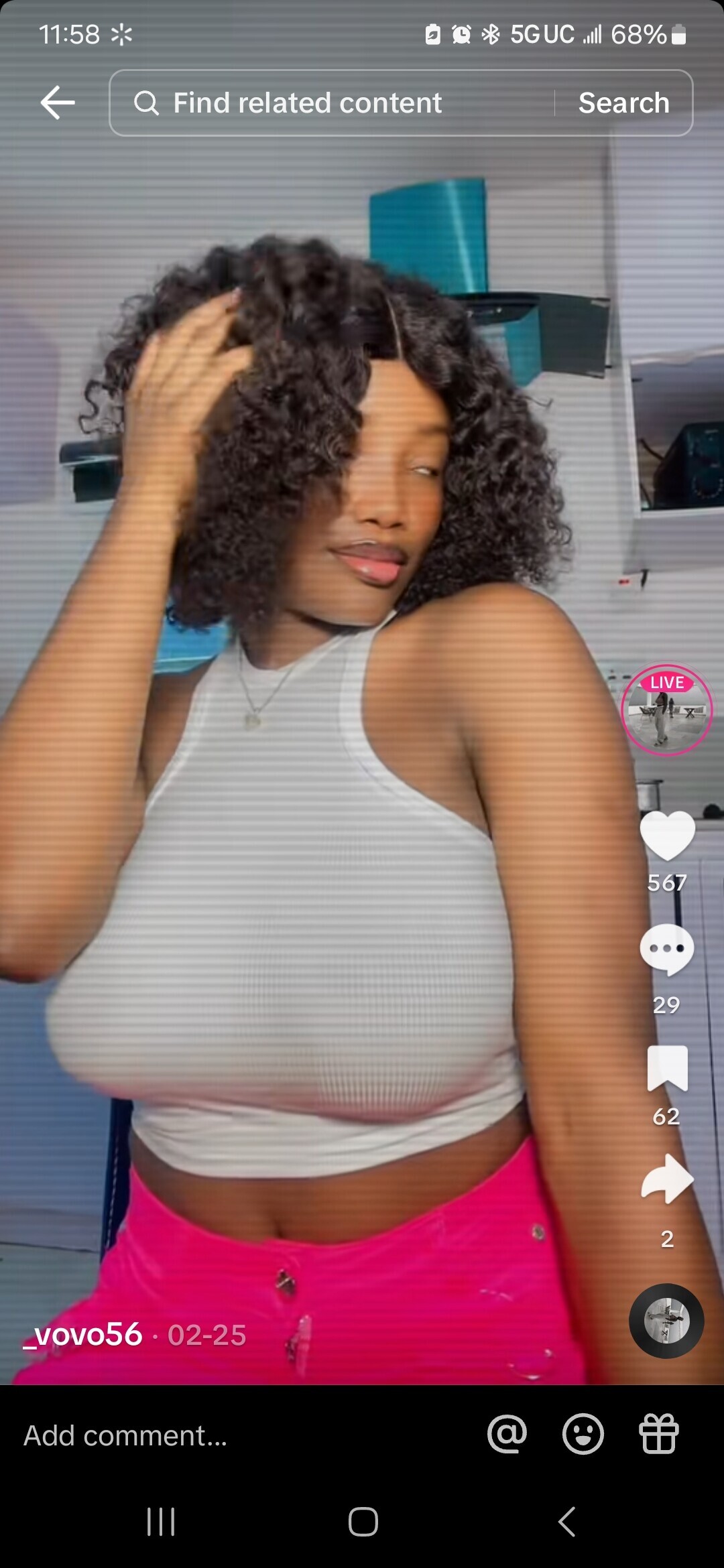The image size is (724, 1568).
Task: Open the creator's LIVE avatar
Action: [666, 710]
